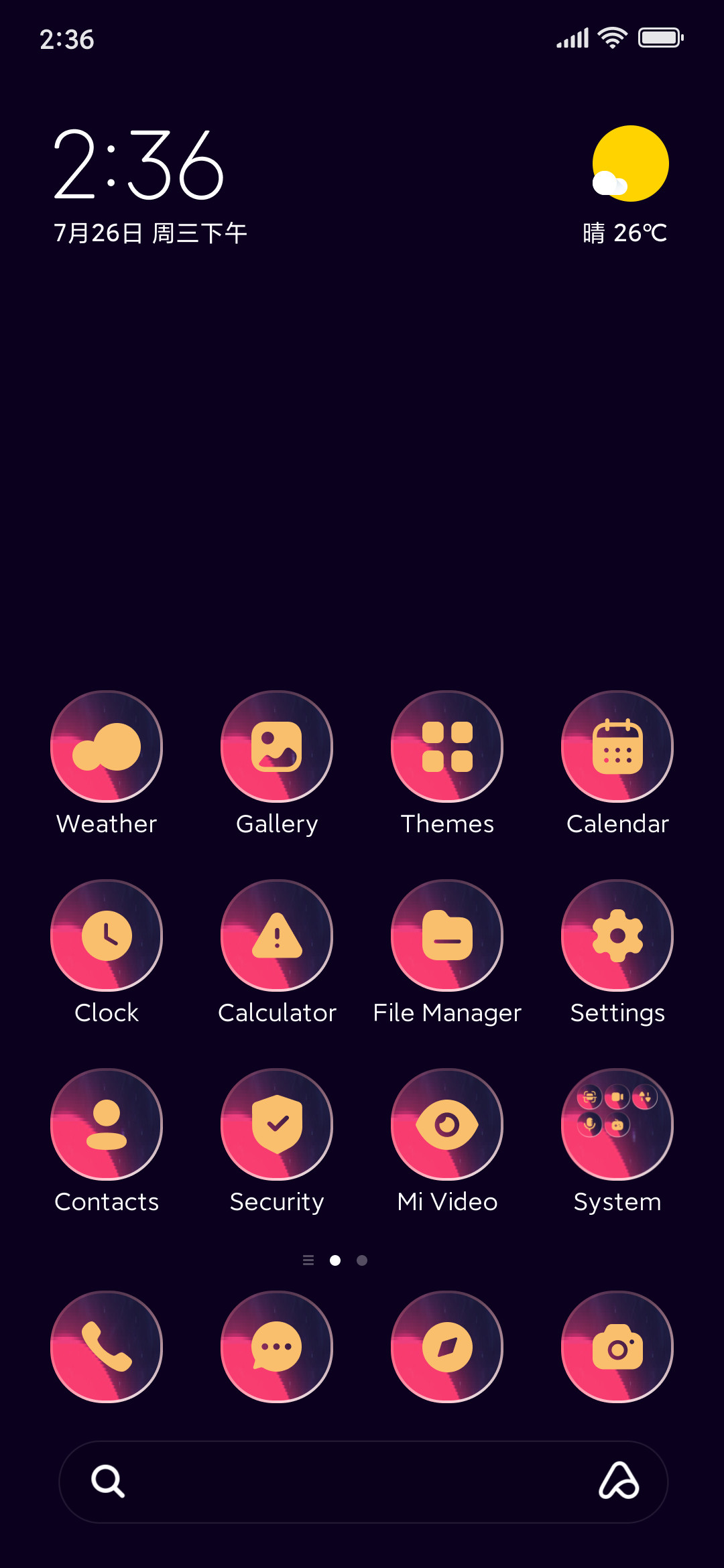Tap the large clock widget
The width and height of the screenshot is (724, 1568).
[x=139, y=165]
